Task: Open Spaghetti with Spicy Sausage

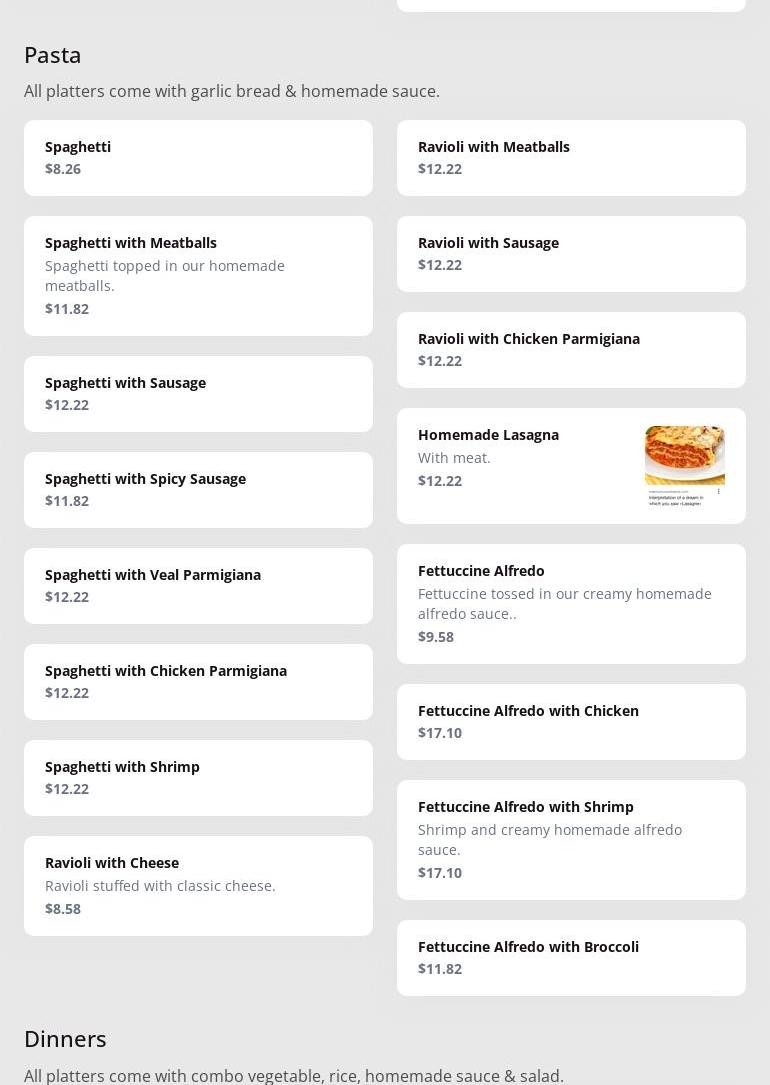Action: click(198, 490)
